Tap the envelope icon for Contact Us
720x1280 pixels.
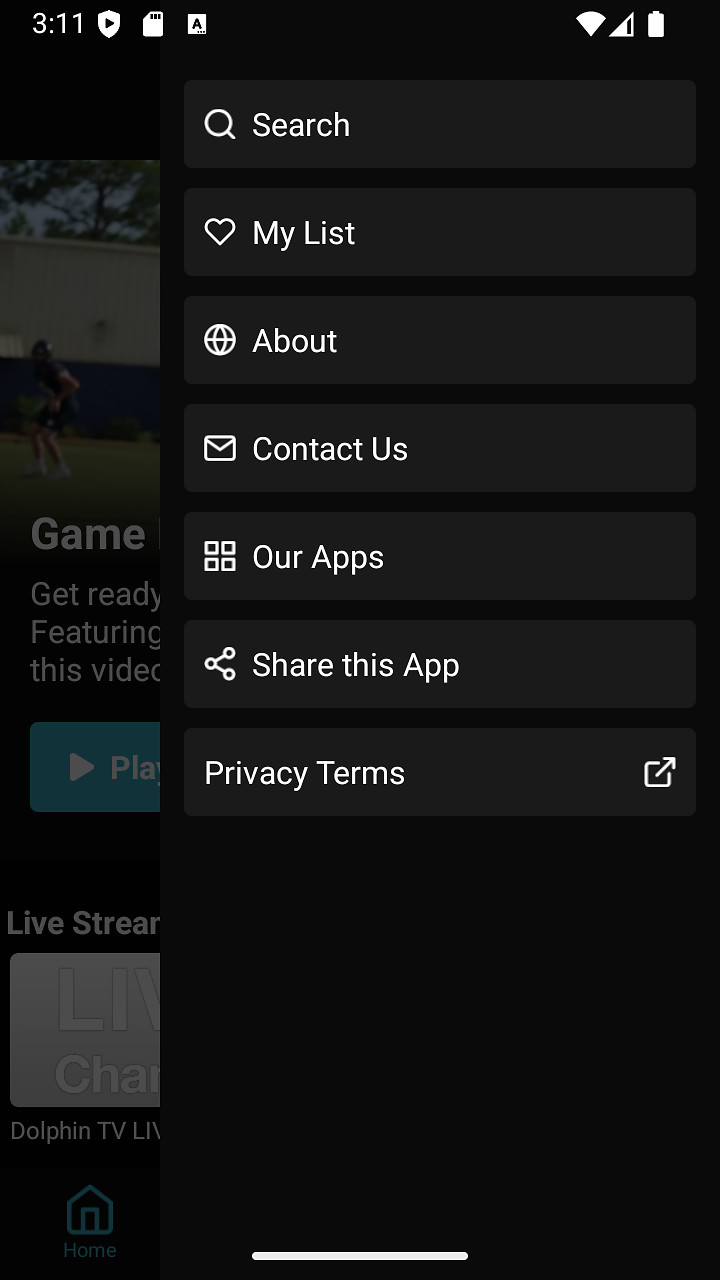click(219, 448)
